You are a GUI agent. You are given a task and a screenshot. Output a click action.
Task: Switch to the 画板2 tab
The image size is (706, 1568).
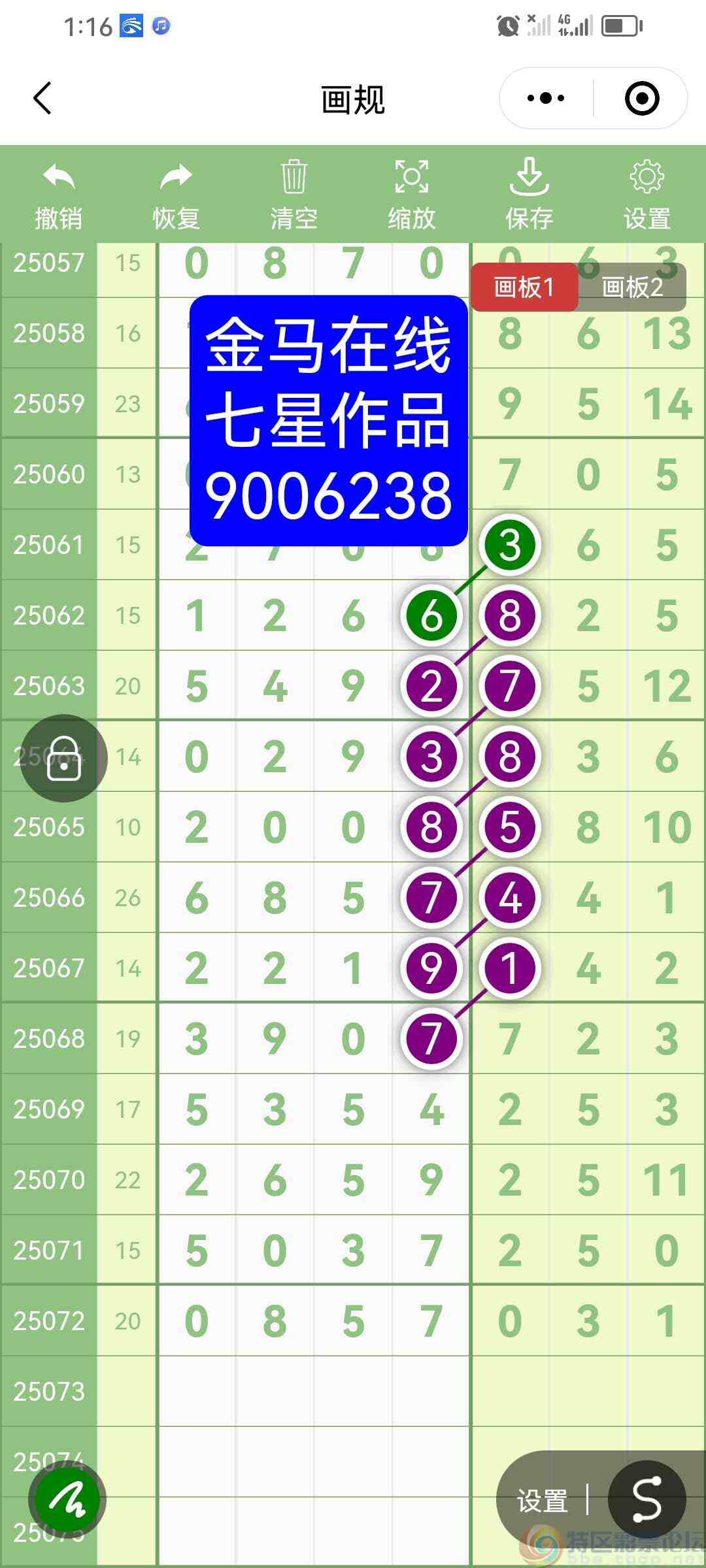pos(632,287)
